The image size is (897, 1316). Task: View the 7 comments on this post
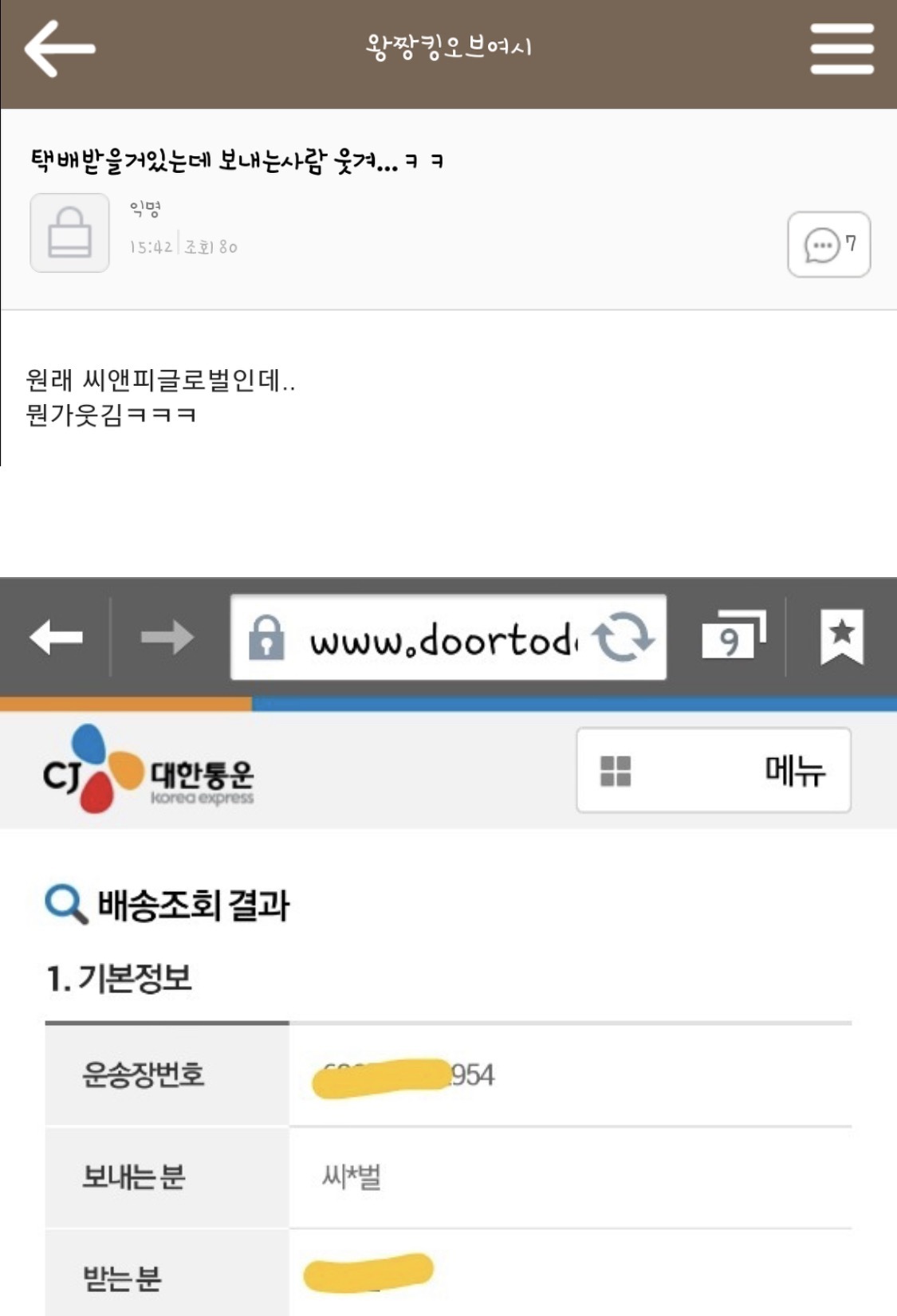[x=828, y=245]
